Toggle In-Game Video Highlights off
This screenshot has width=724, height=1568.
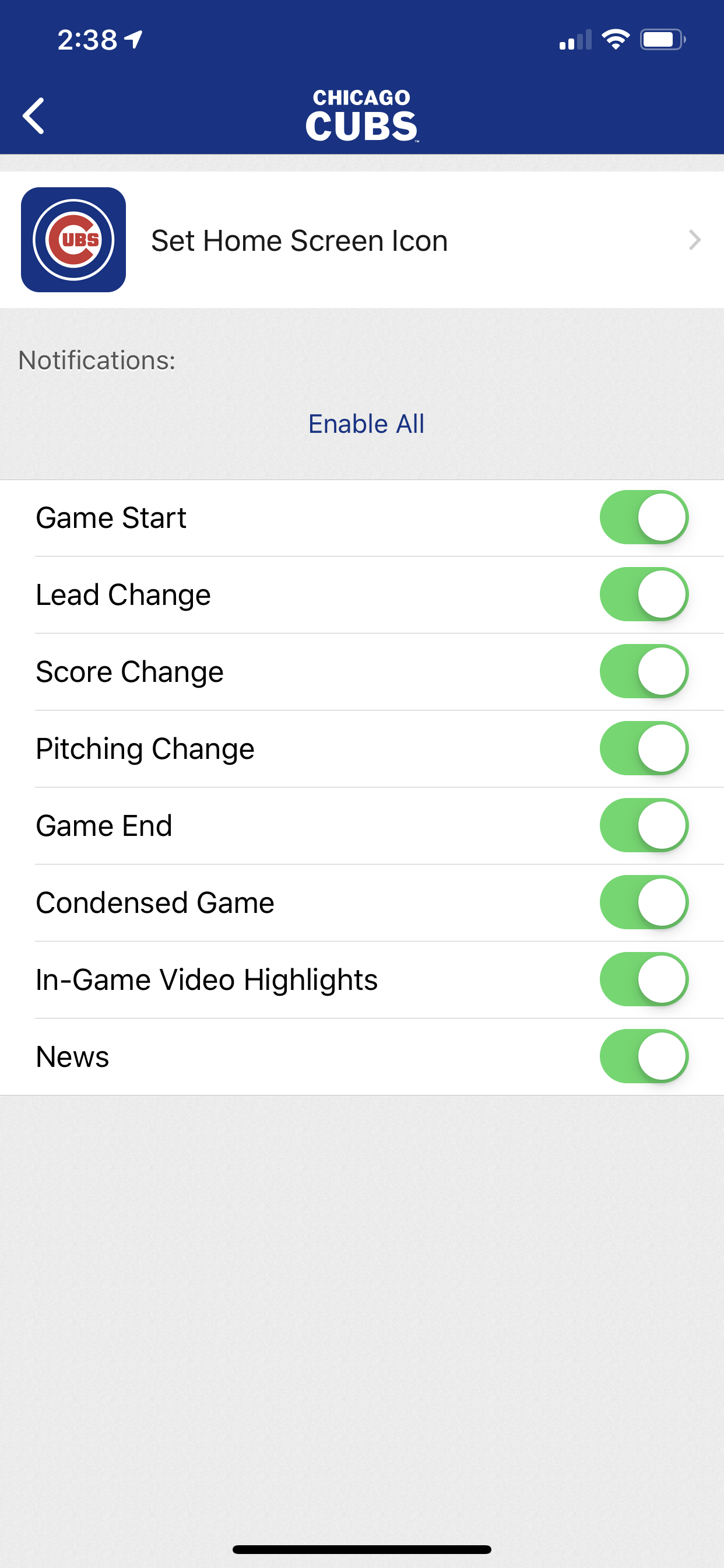644,979
